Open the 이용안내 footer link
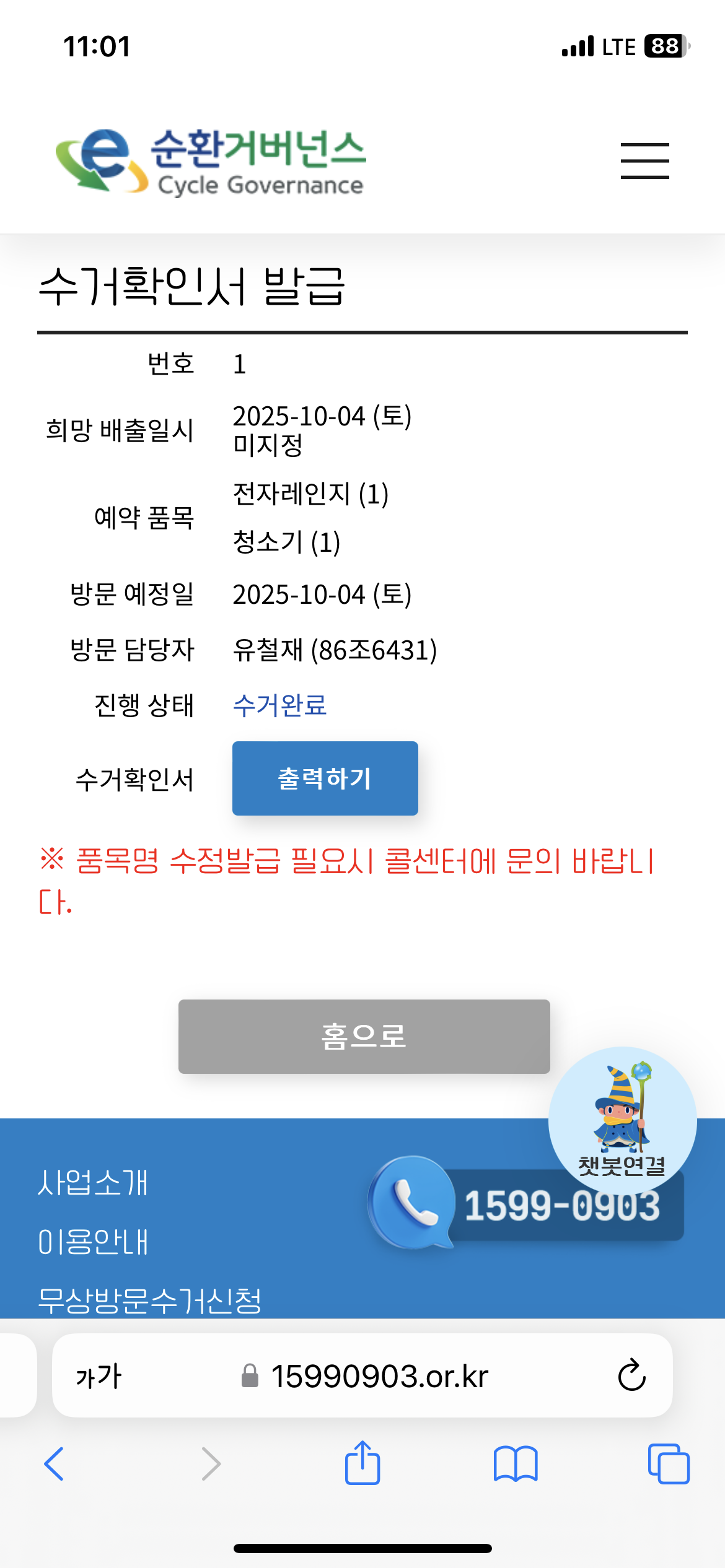This screenshot has width=725, height=1568. tap(93, 1242)
